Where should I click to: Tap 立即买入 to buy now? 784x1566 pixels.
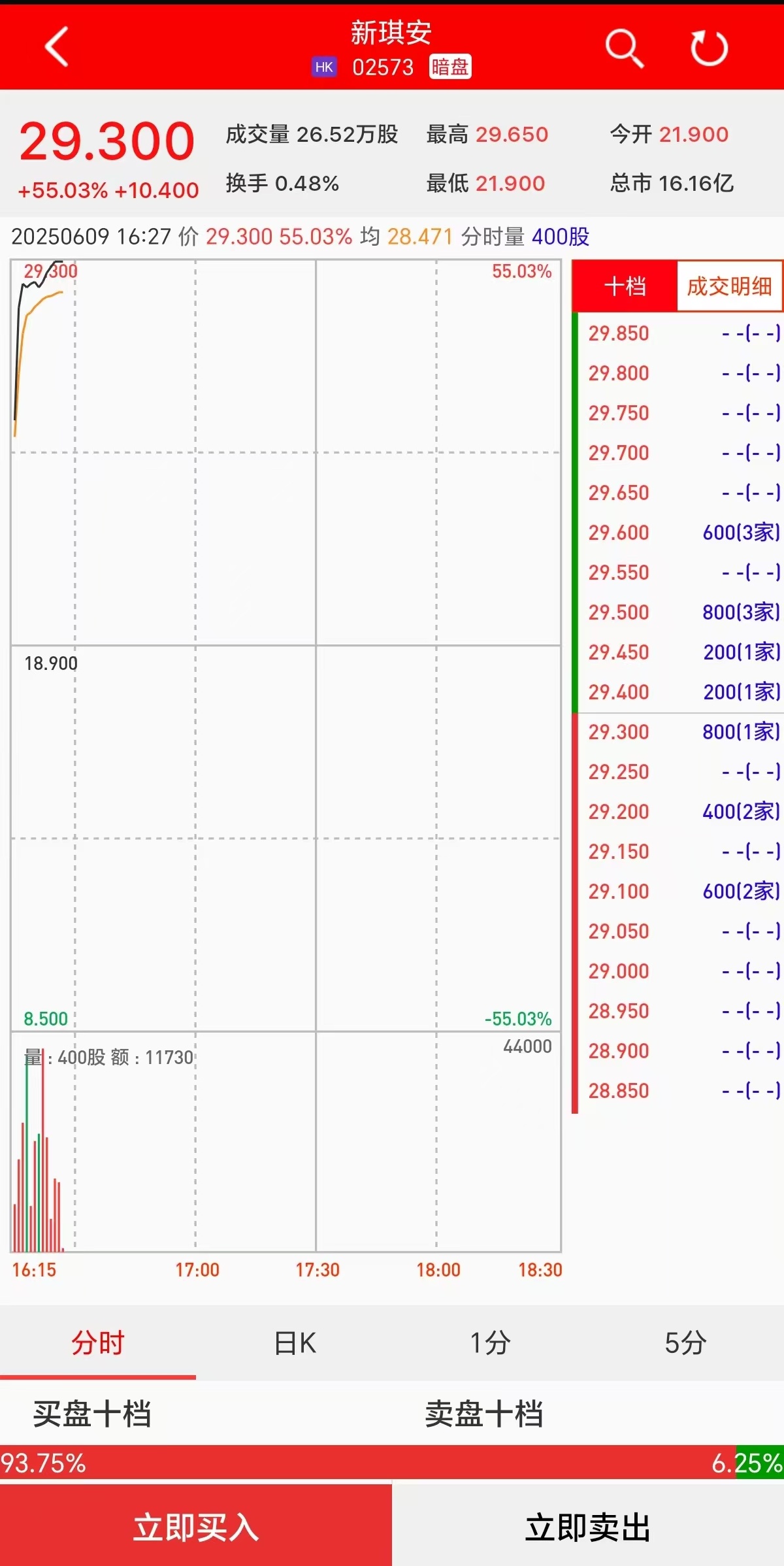[x=196, y=1528]
